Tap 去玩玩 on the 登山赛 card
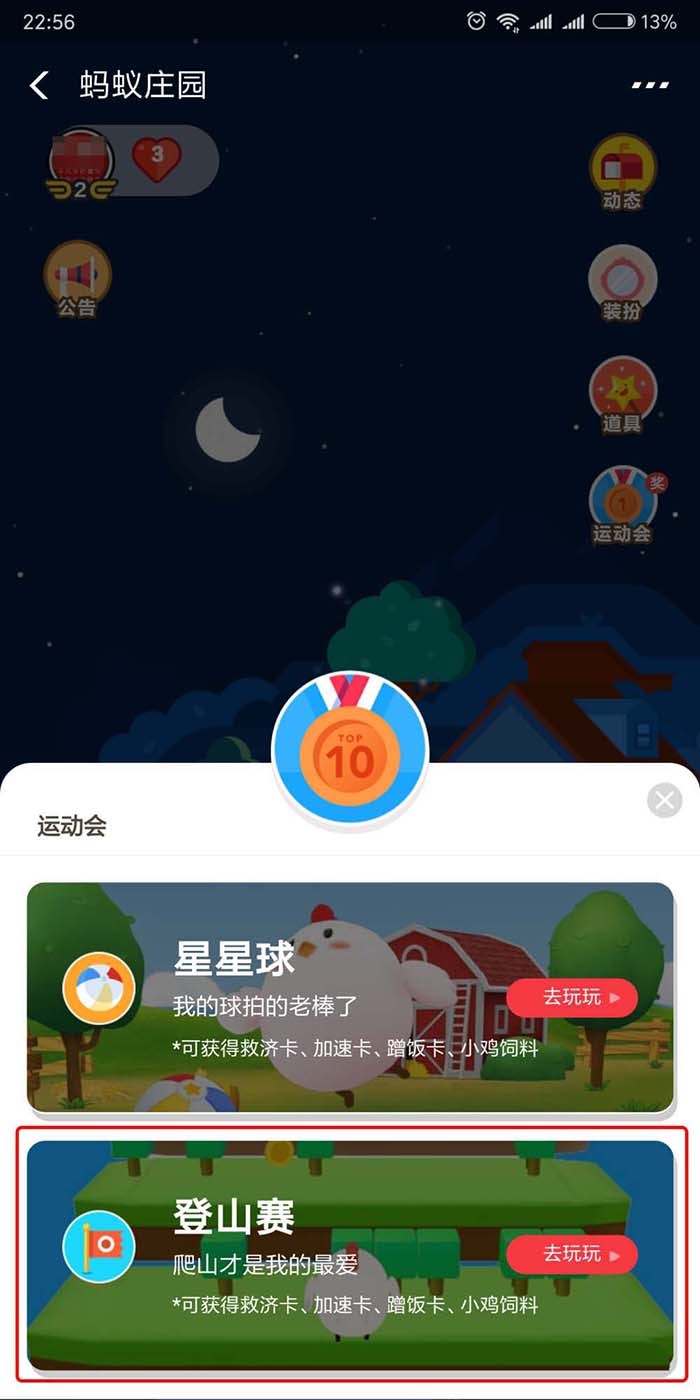 (572, 1253)
